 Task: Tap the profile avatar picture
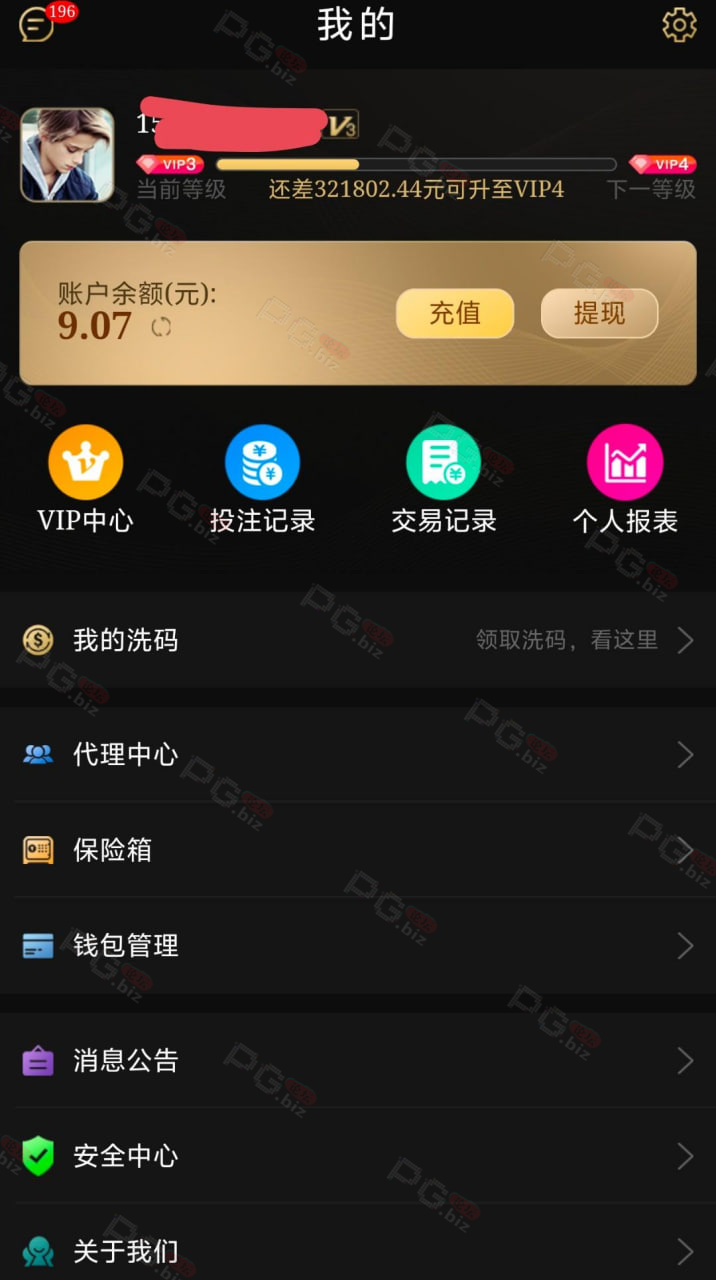67,155
